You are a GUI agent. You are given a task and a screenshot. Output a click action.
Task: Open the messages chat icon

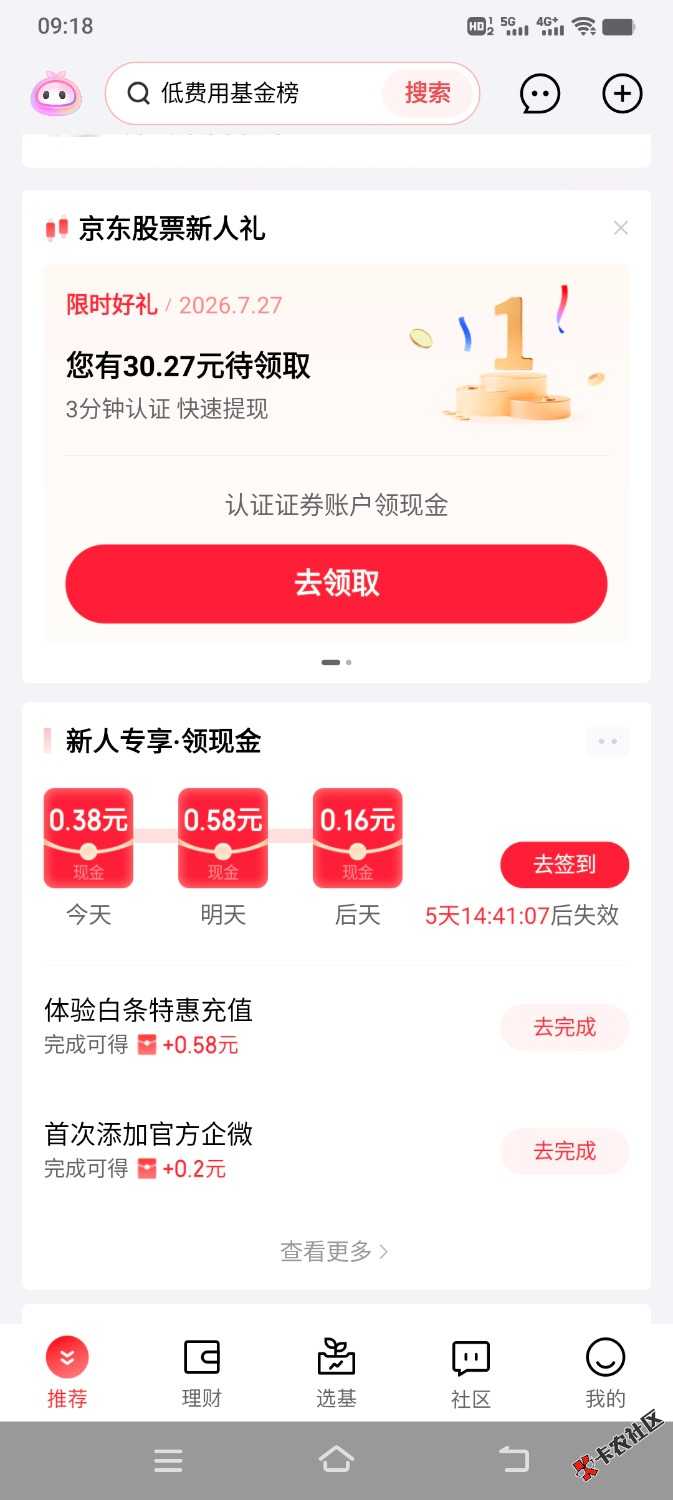(x=540, y=94)
